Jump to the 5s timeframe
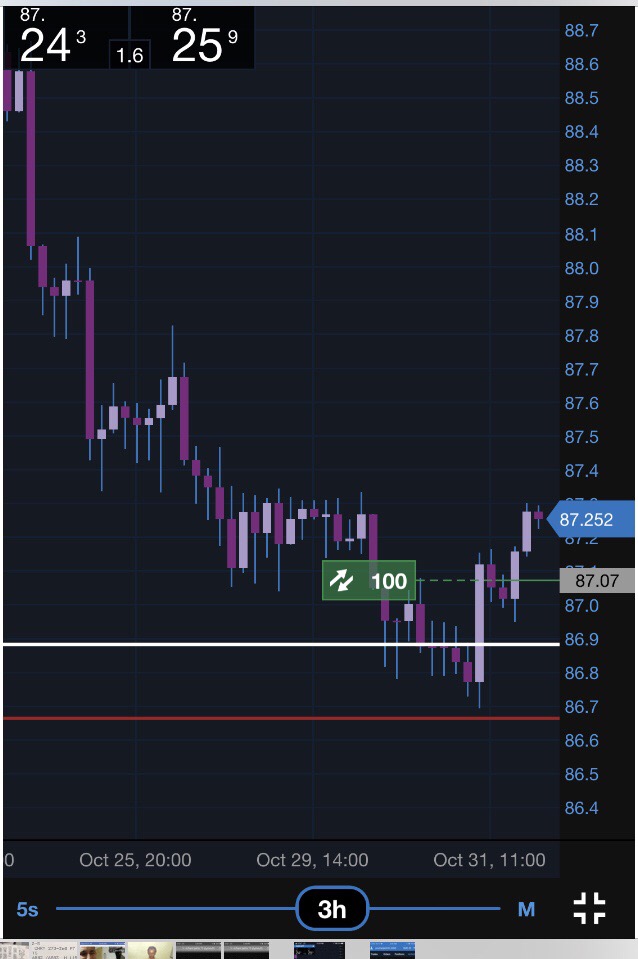Screen dimensions: 638x959 pos(28,909)
